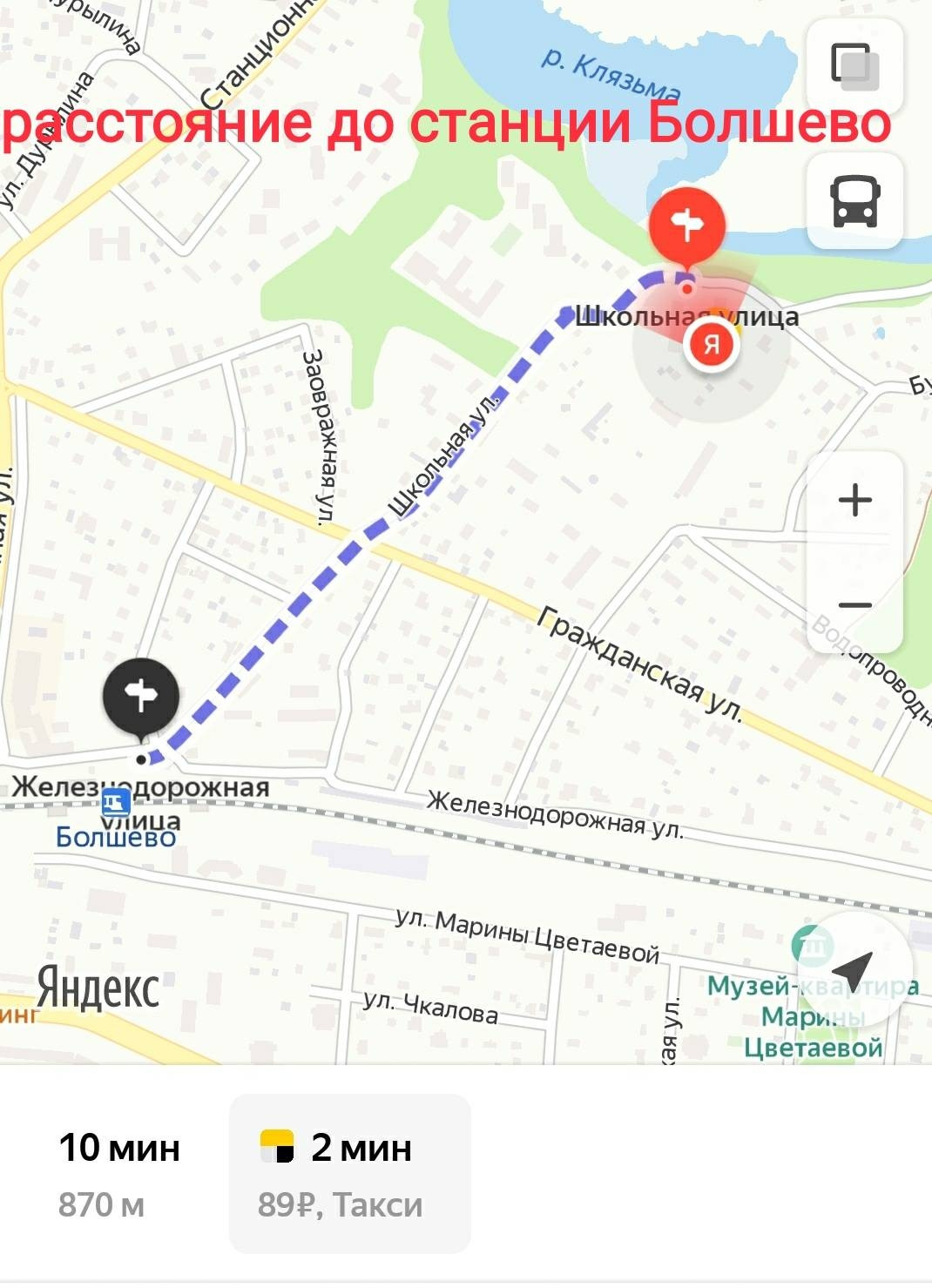Zoom in with the plus button

point(854,500)
